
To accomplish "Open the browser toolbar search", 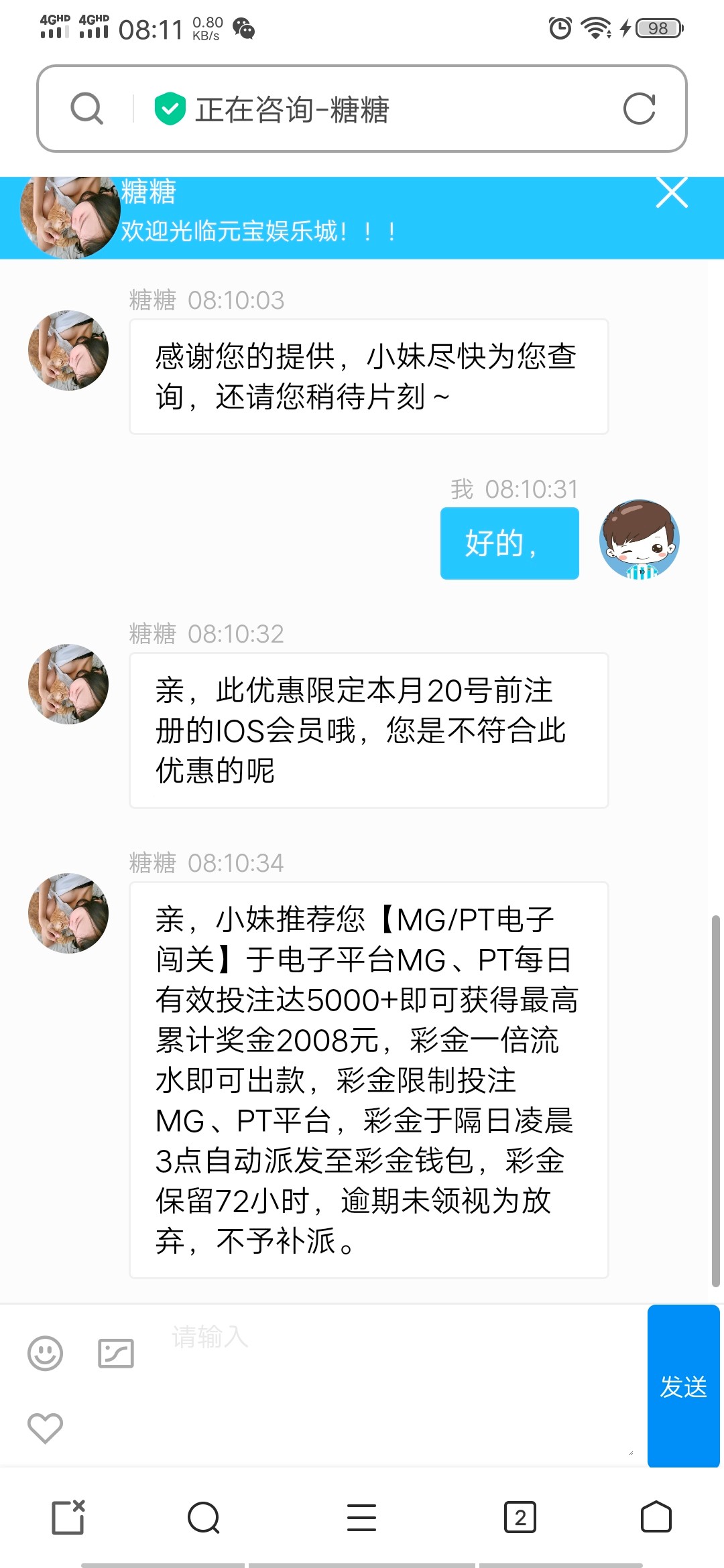I will tap(204, 1518).
